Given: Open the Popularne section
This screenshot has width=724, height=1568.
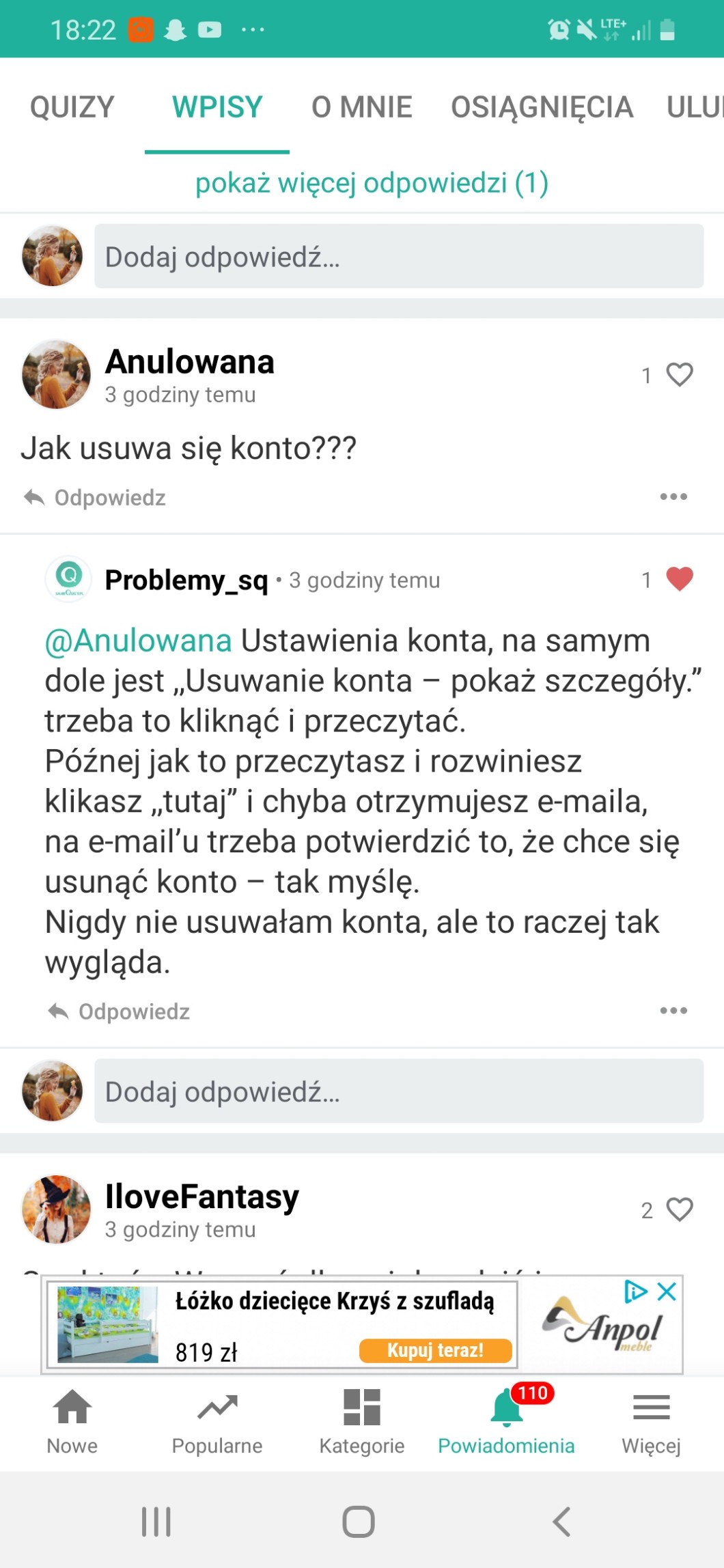Looking at the screenshot, I should click(217, 1422).
